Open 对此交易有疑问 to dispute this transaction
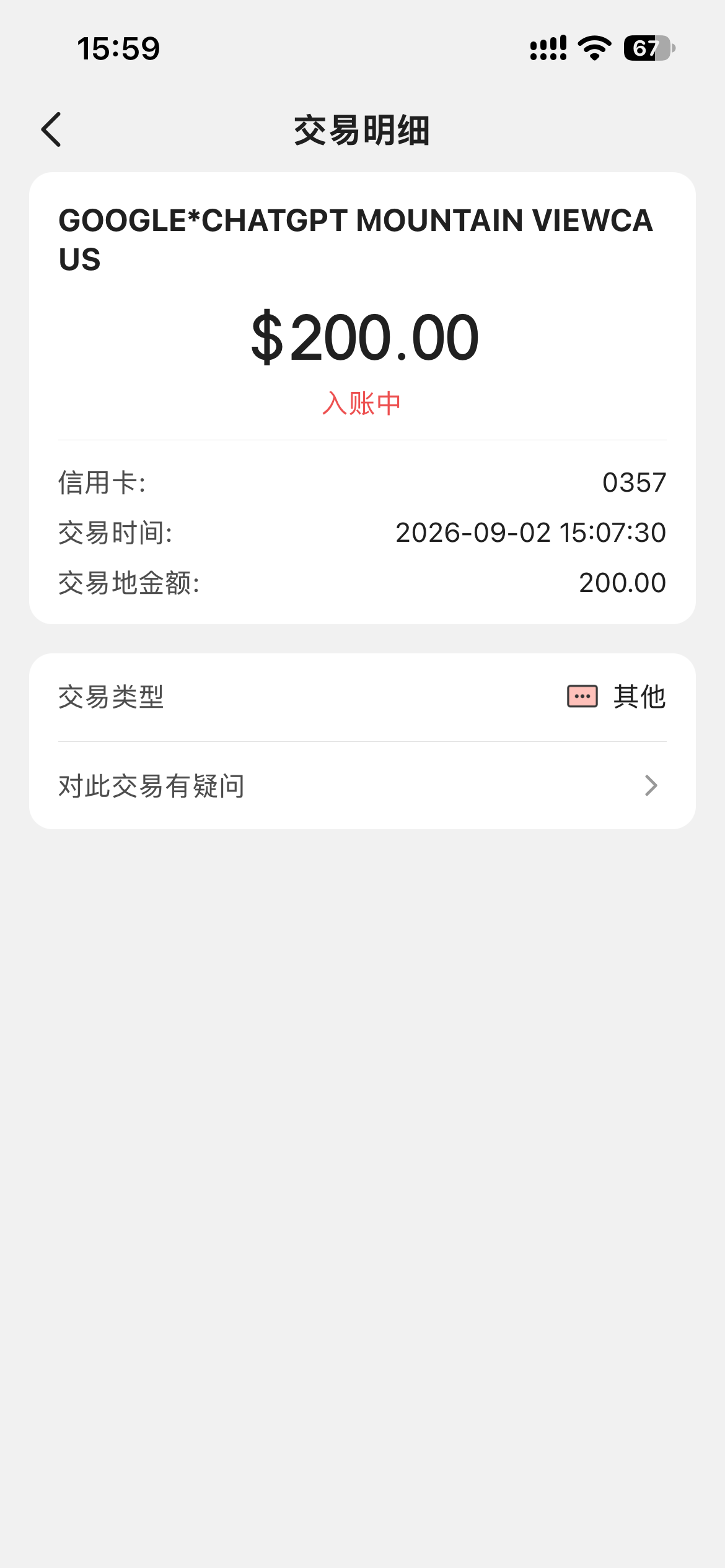The height and width of the screenshot is (1568, 725). pyautogui.click(x=362, y=786)
